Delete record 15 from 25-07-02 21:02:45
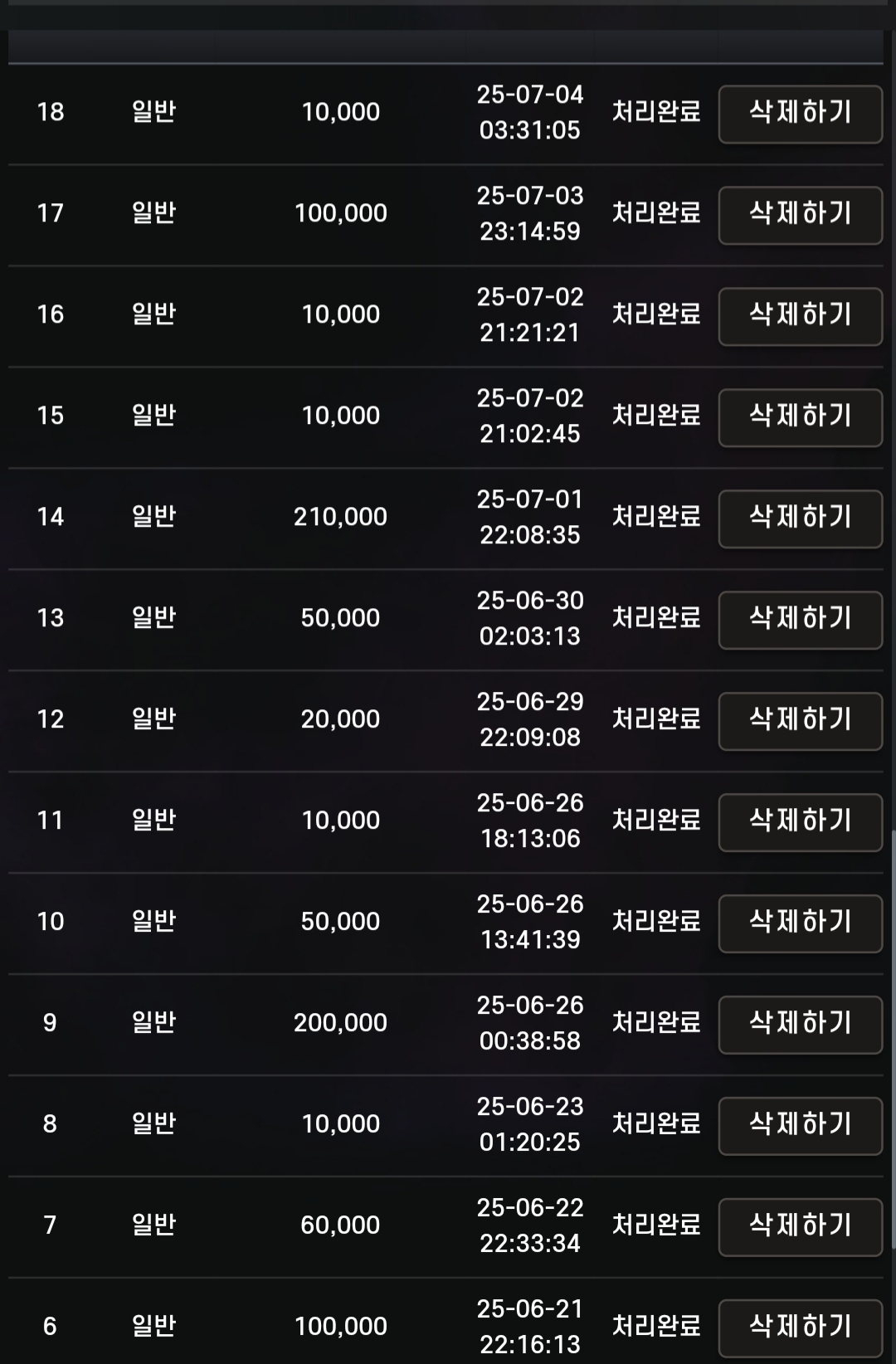896x1364 pixels. [800, 417]
